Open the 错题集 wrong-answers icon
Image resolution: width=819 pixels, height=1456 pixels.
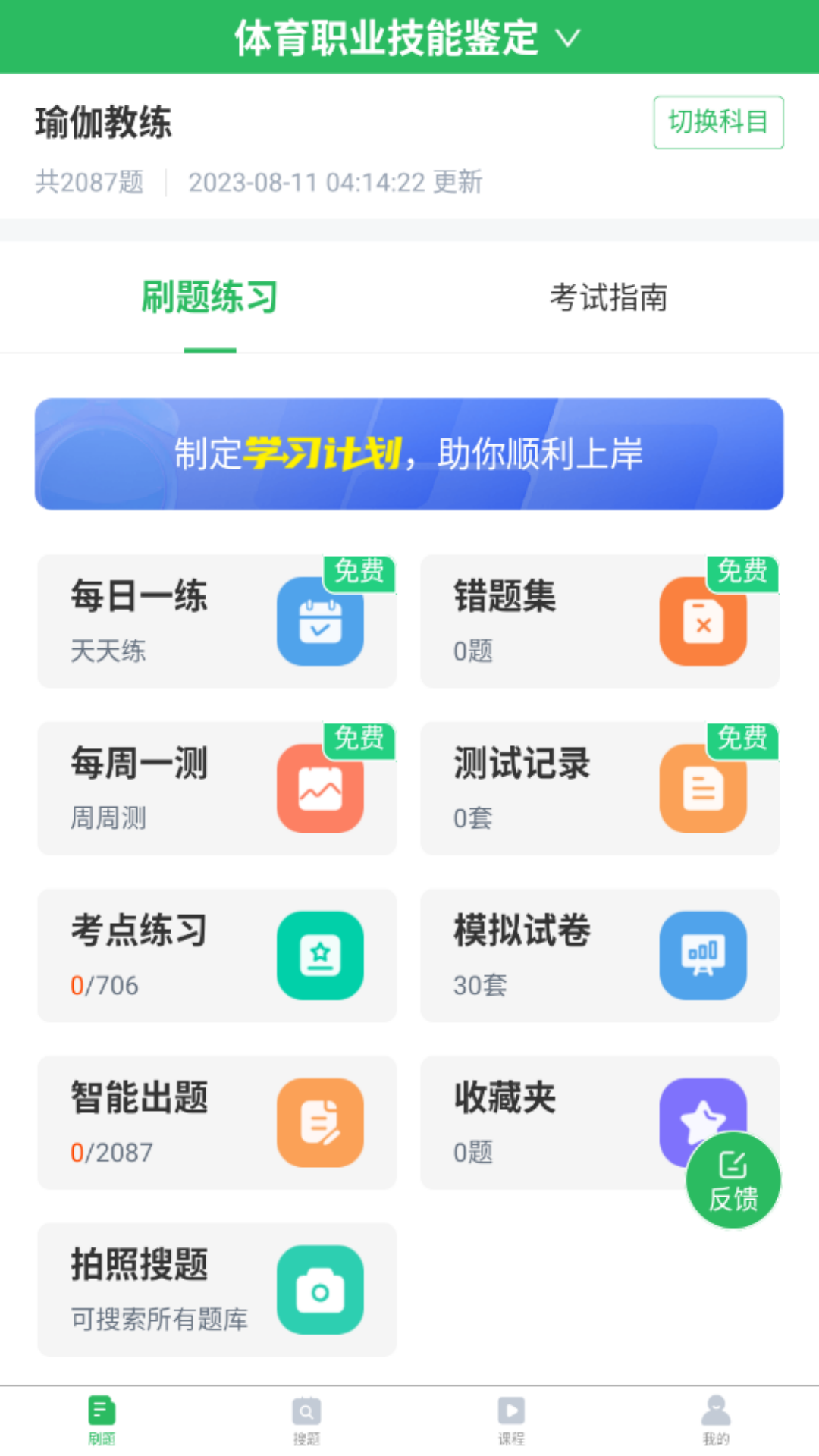tap(703, 620)
